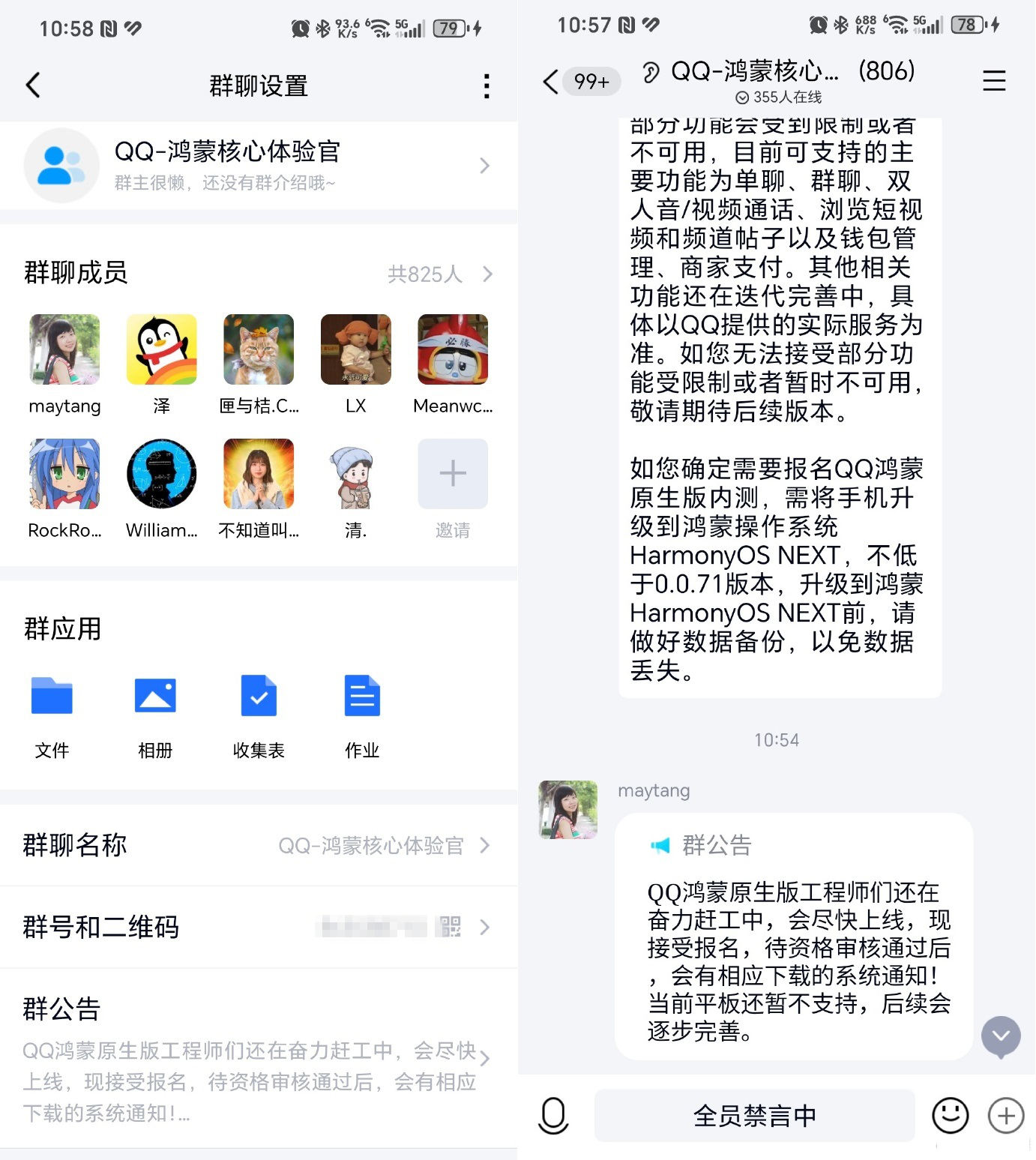The height and width of the screenshot is (1160, 1036).
Task: Open the 收集表 group app
Action: coord(259,696)
